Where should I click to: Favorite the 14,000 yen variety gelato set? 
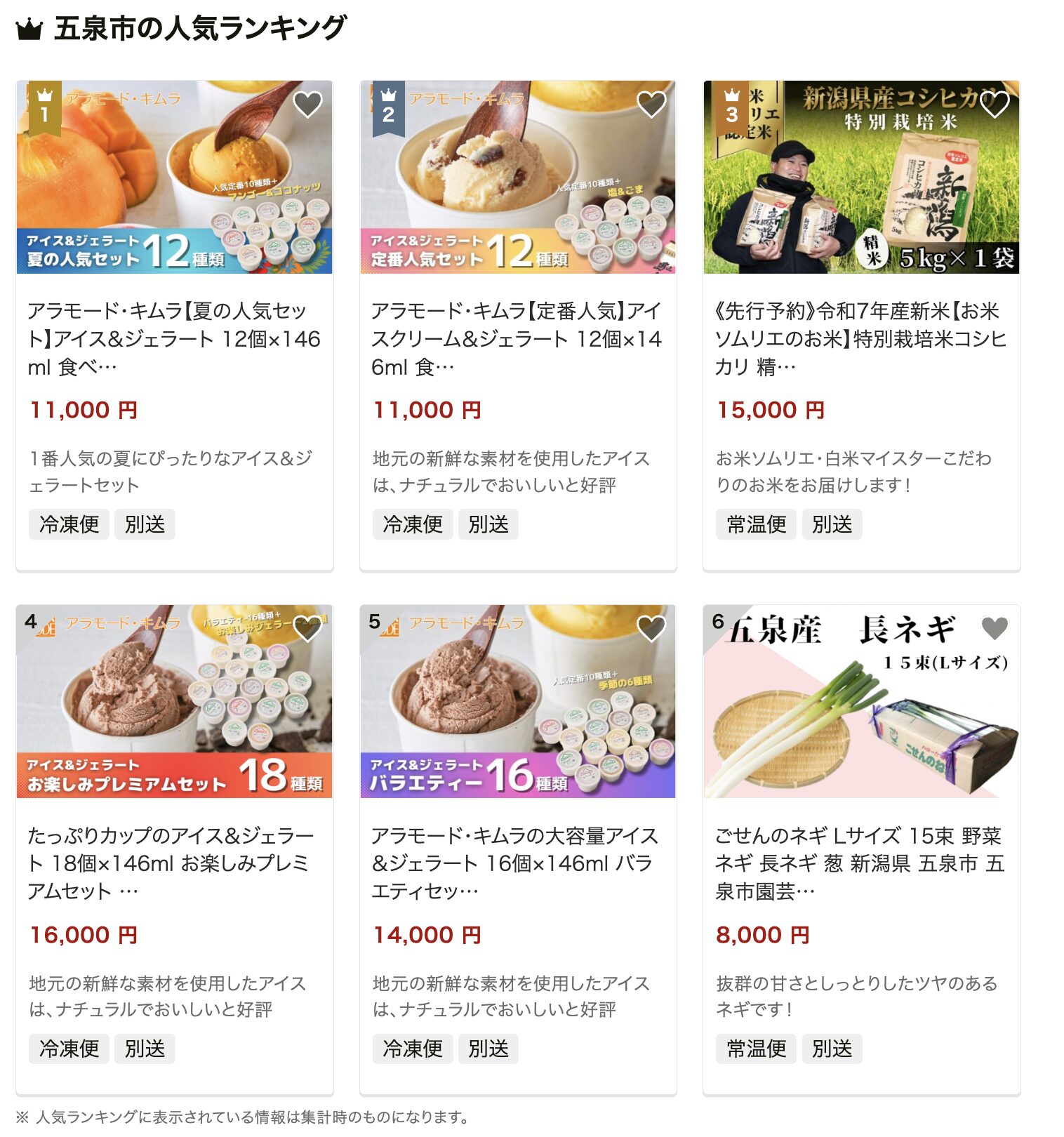(651, 628)
